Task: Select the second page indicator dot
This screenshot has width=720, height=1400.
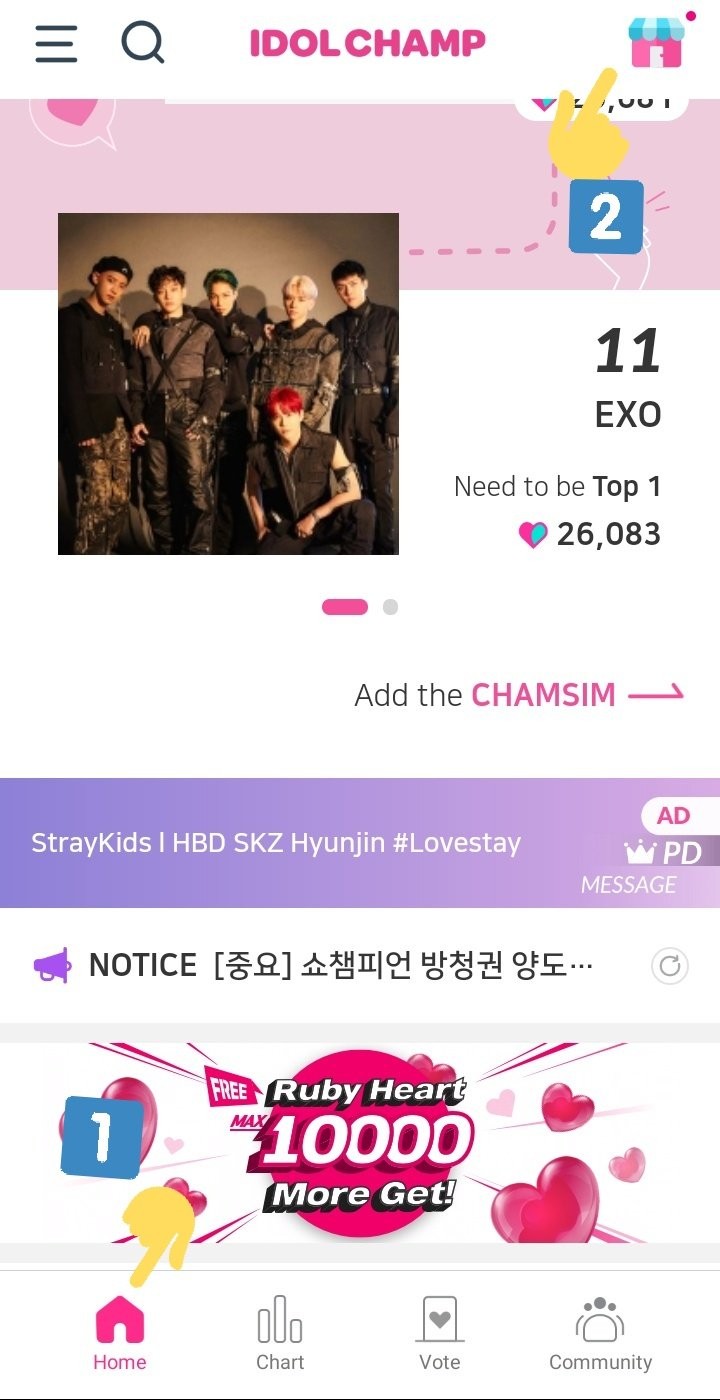Action: 390,607
